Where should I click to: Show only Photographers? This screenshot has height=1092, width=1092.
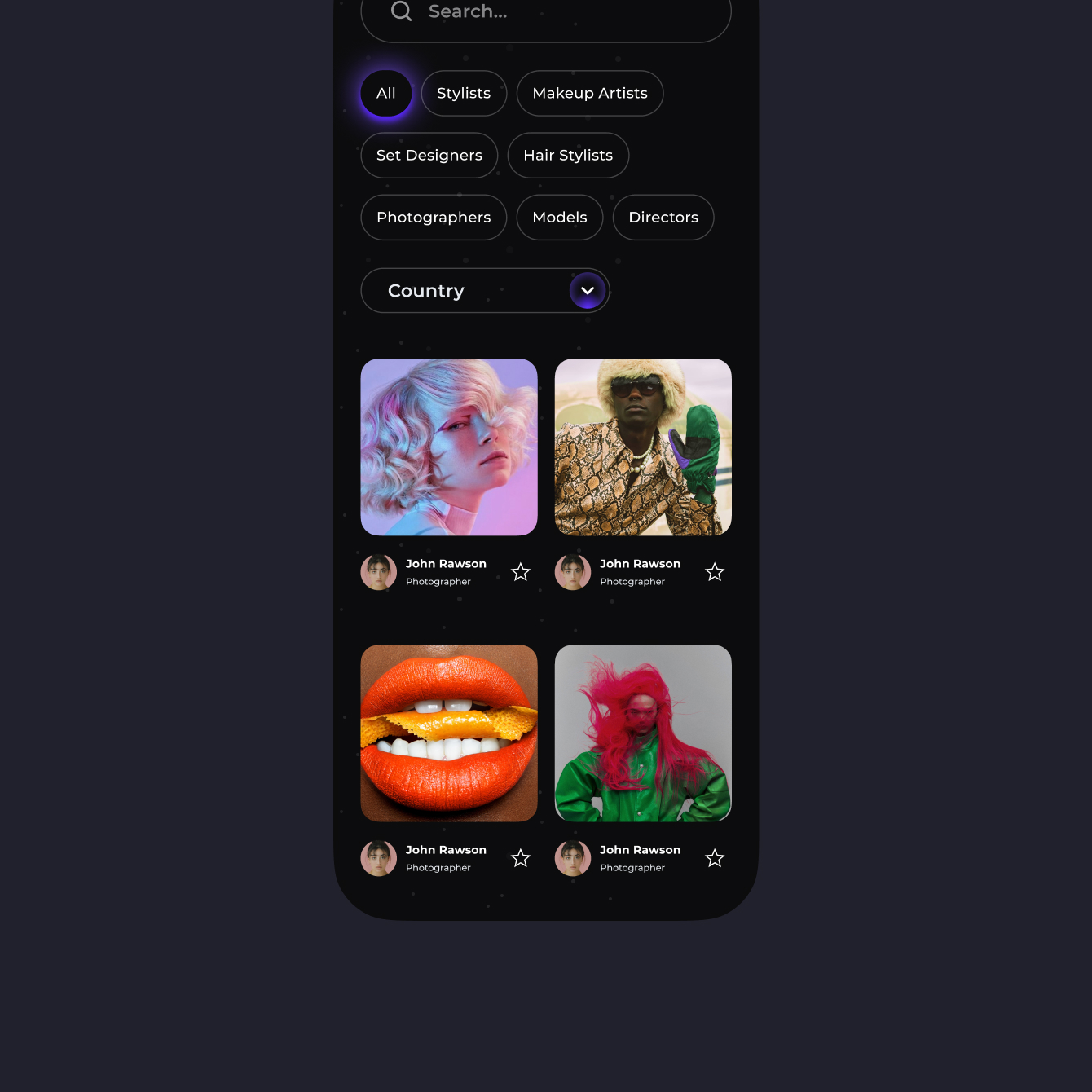click(434, 218)
